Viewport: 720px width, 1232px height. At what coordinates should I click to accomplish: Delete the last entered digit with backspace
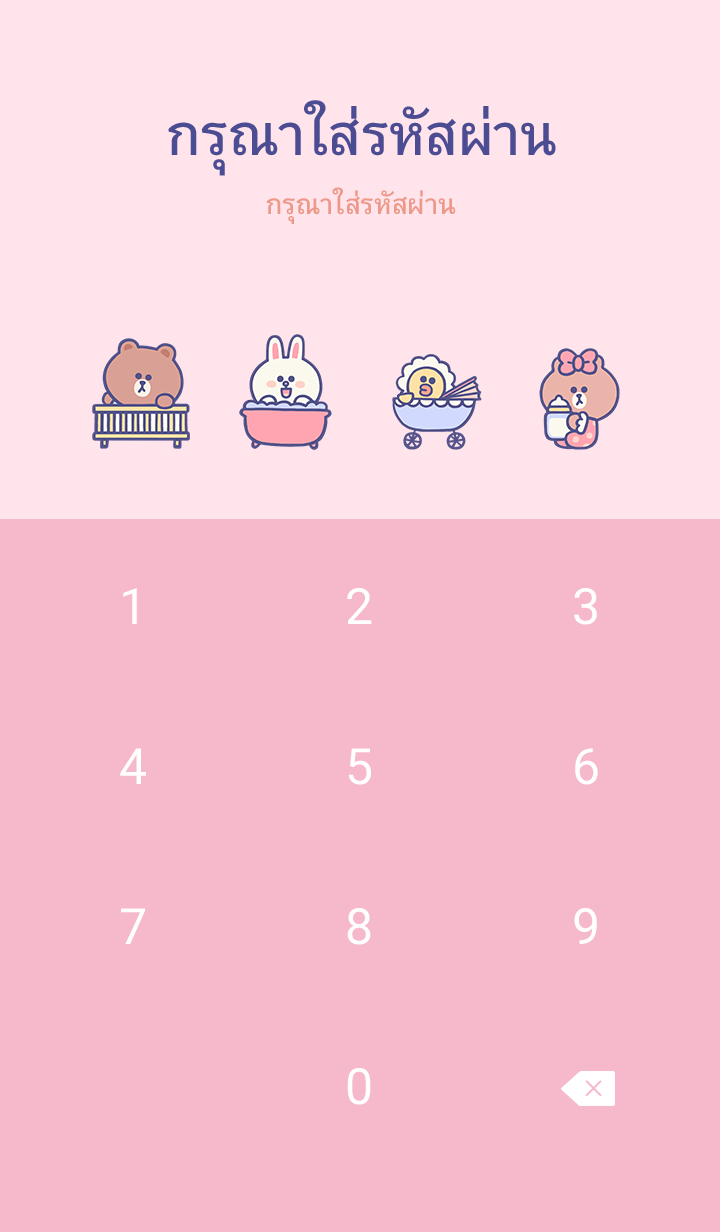click(x=588, y=1088)
